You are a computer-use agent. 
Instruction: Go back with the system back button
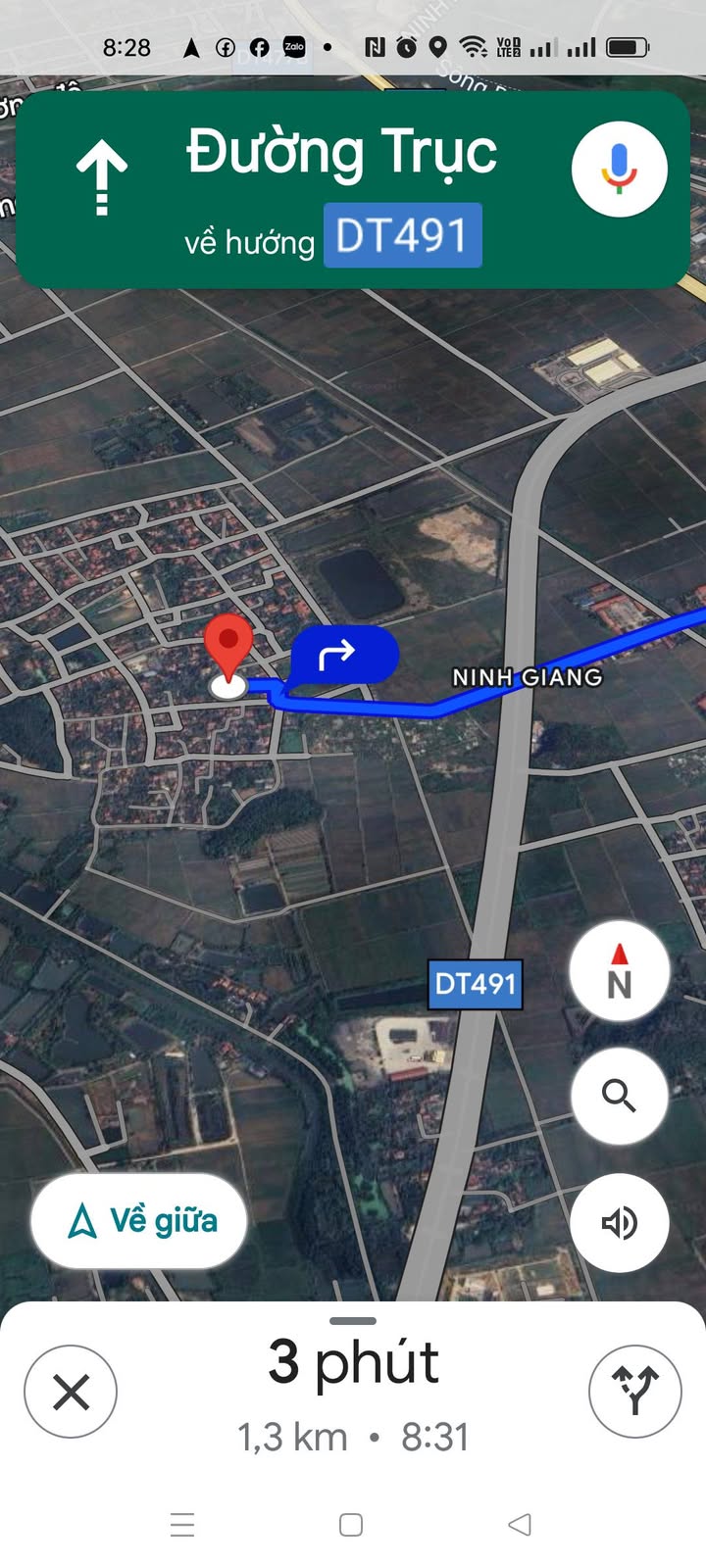[520, 1525]
